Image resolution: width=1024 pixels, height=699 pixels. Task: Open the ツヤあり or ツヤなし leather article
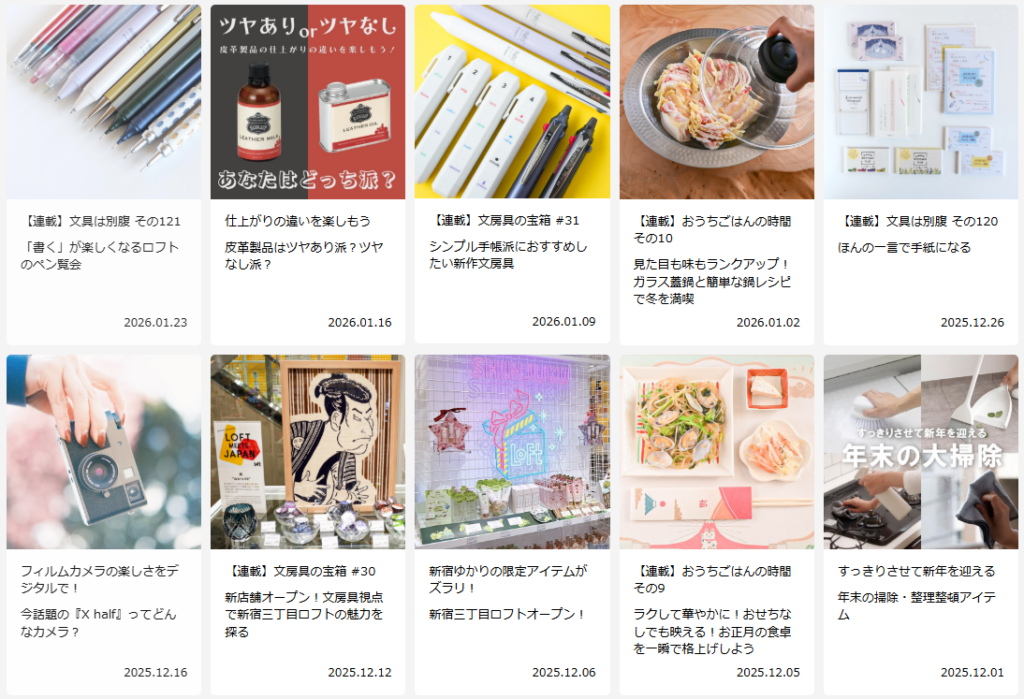coord(308,102)
